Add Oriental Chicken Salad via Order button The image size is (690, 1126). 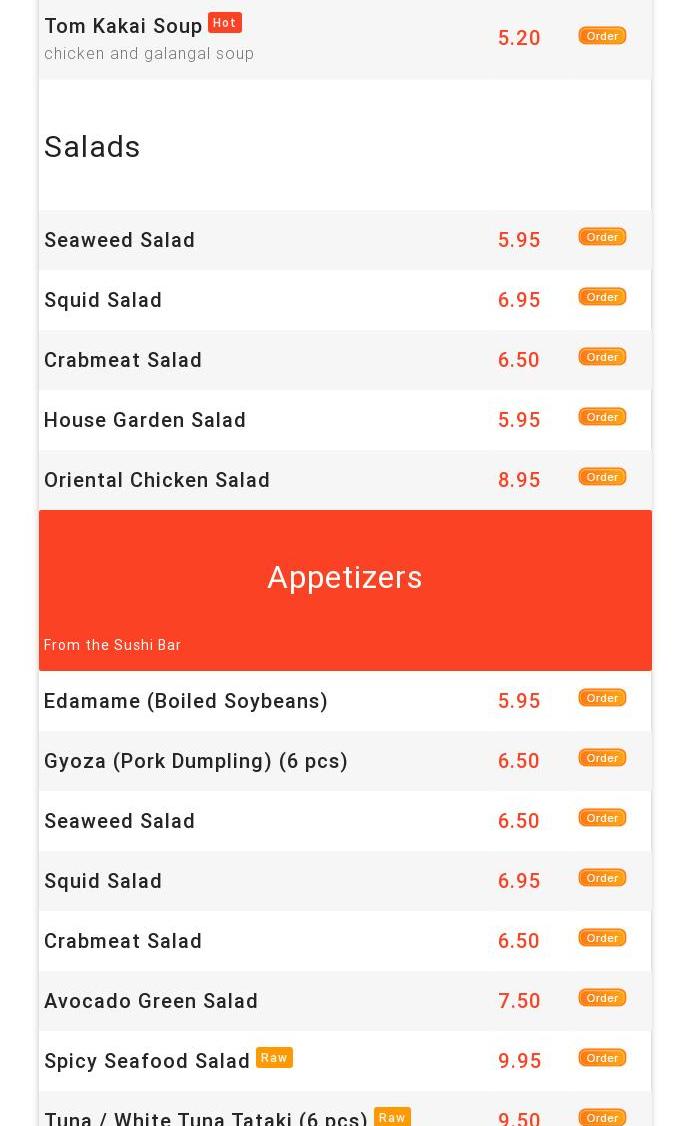point(602,477)
